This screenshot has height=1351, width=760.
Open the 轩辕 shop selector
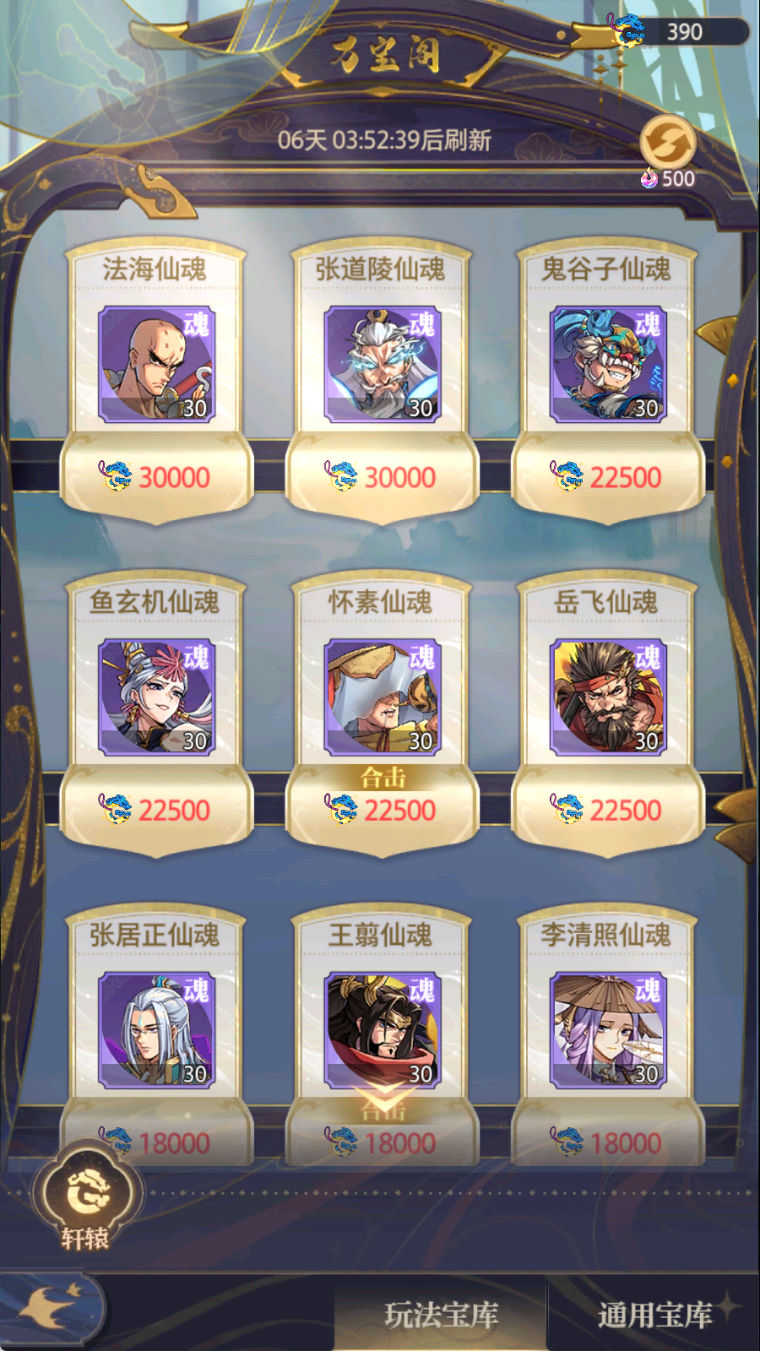point(86,1199)
